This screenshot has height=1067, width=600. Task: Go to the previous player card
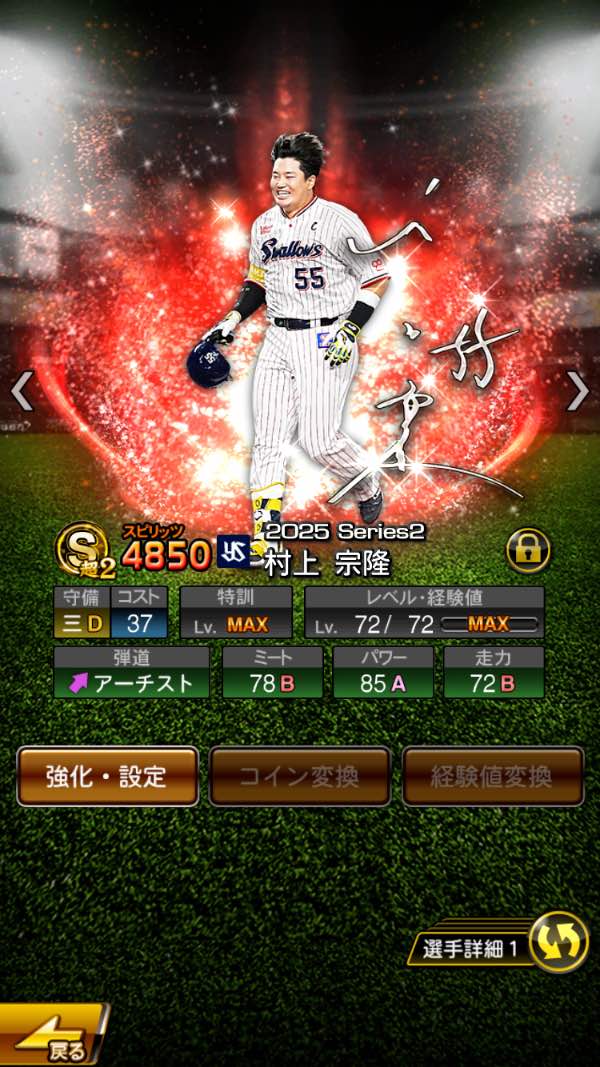pos(22,392)
